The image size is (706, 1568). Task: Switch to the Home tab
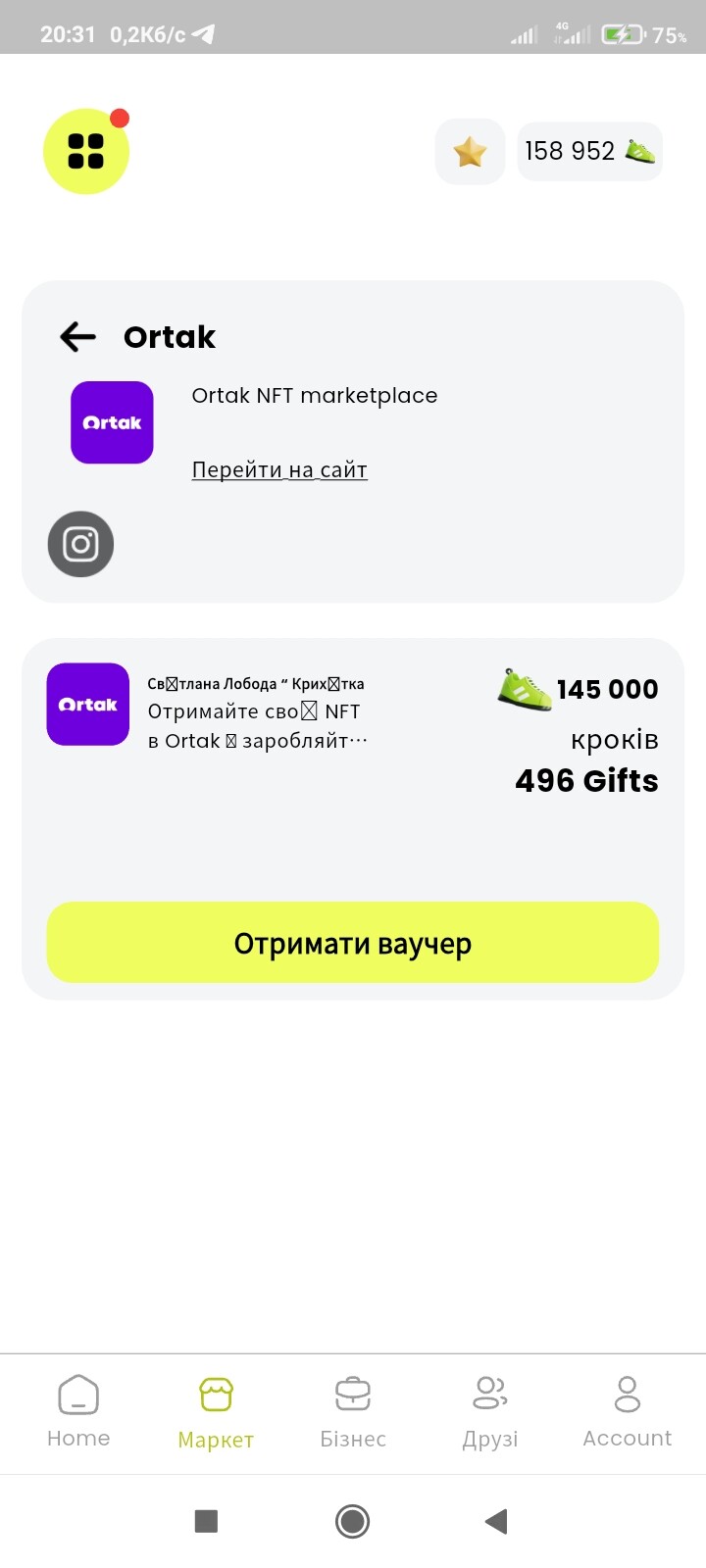[x=78, y=1412]
